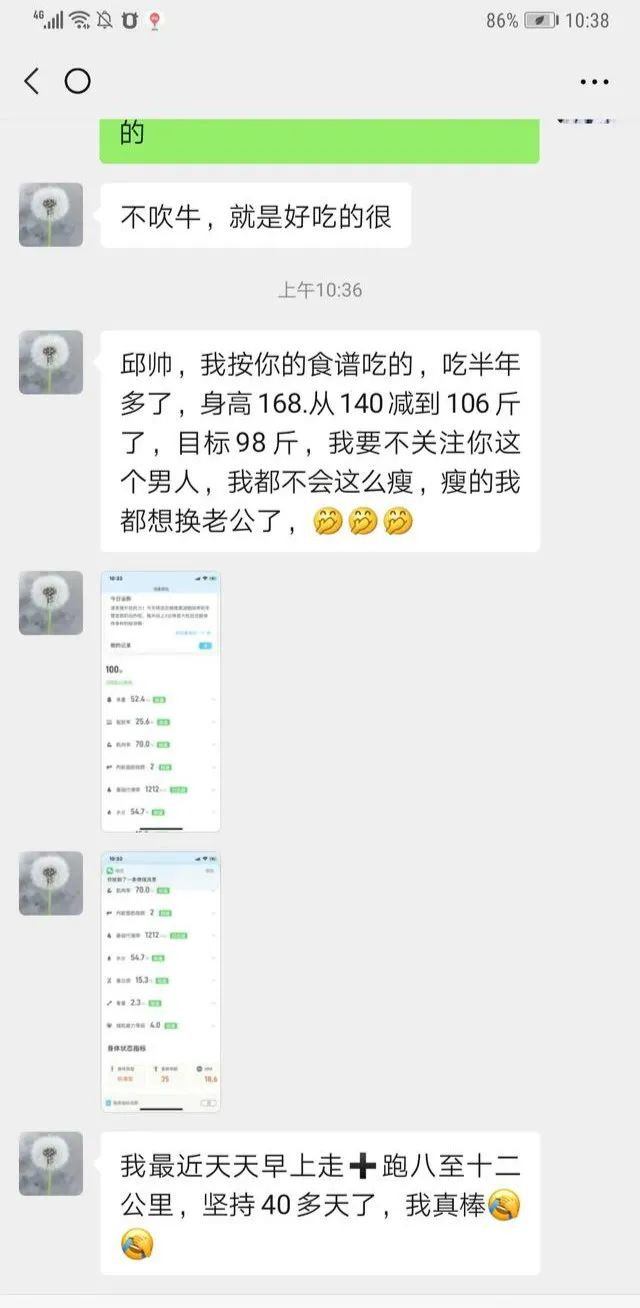Go back from this chat
This screenshot has height=1308, width=640.
point(32,82)
